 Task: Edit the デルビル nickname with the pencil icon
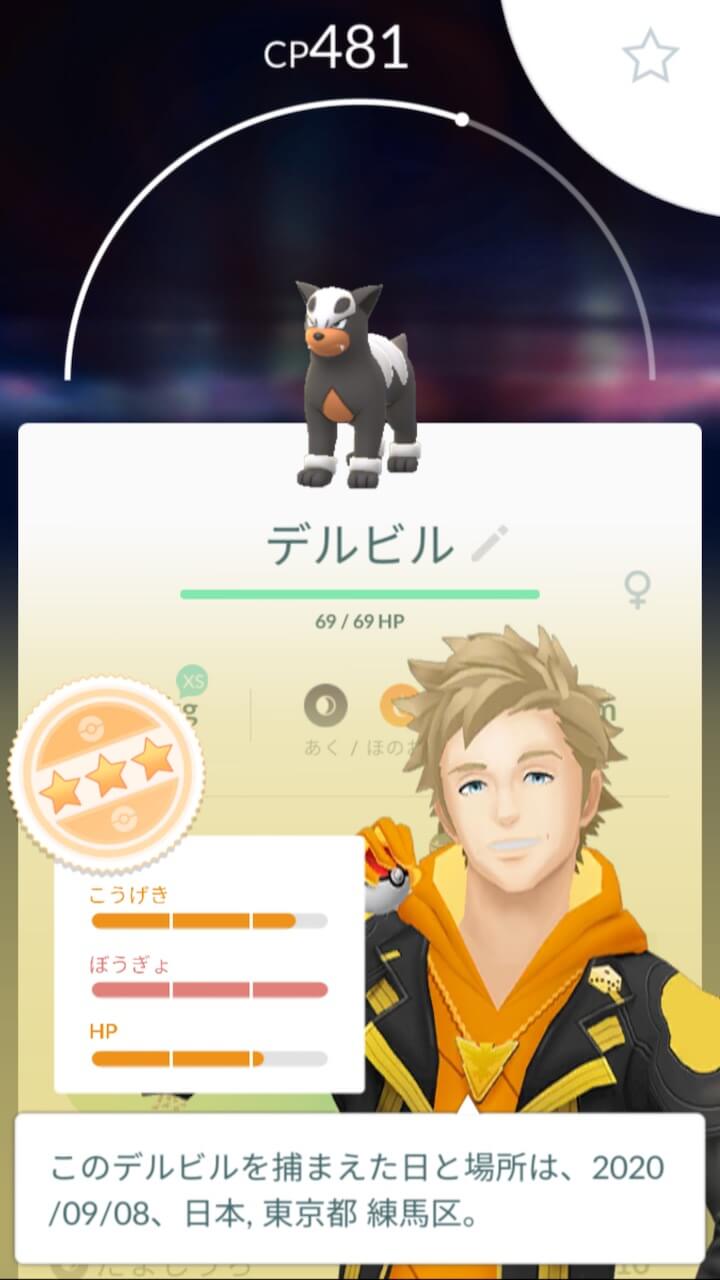489,544
